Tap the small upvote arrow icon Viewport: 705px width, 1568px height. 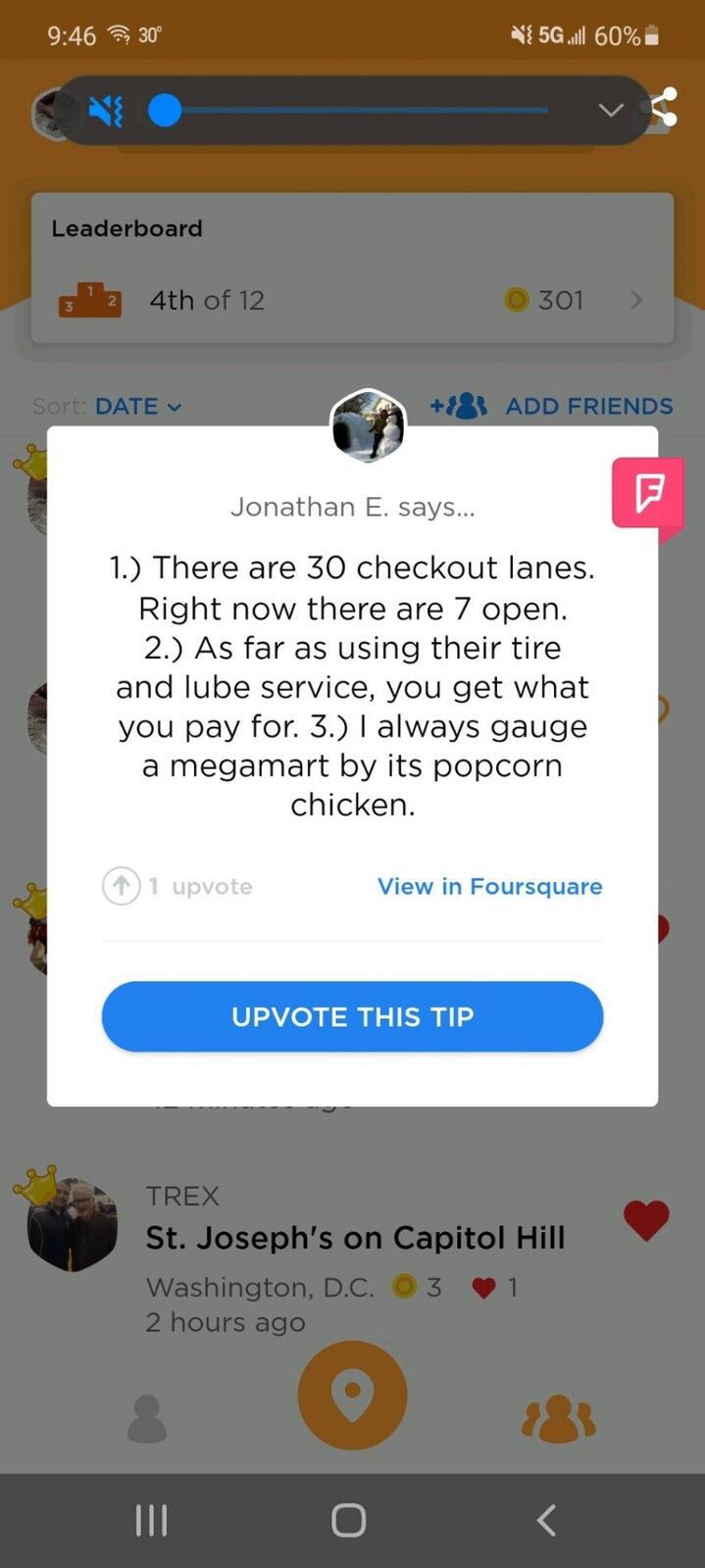[122, 886]
